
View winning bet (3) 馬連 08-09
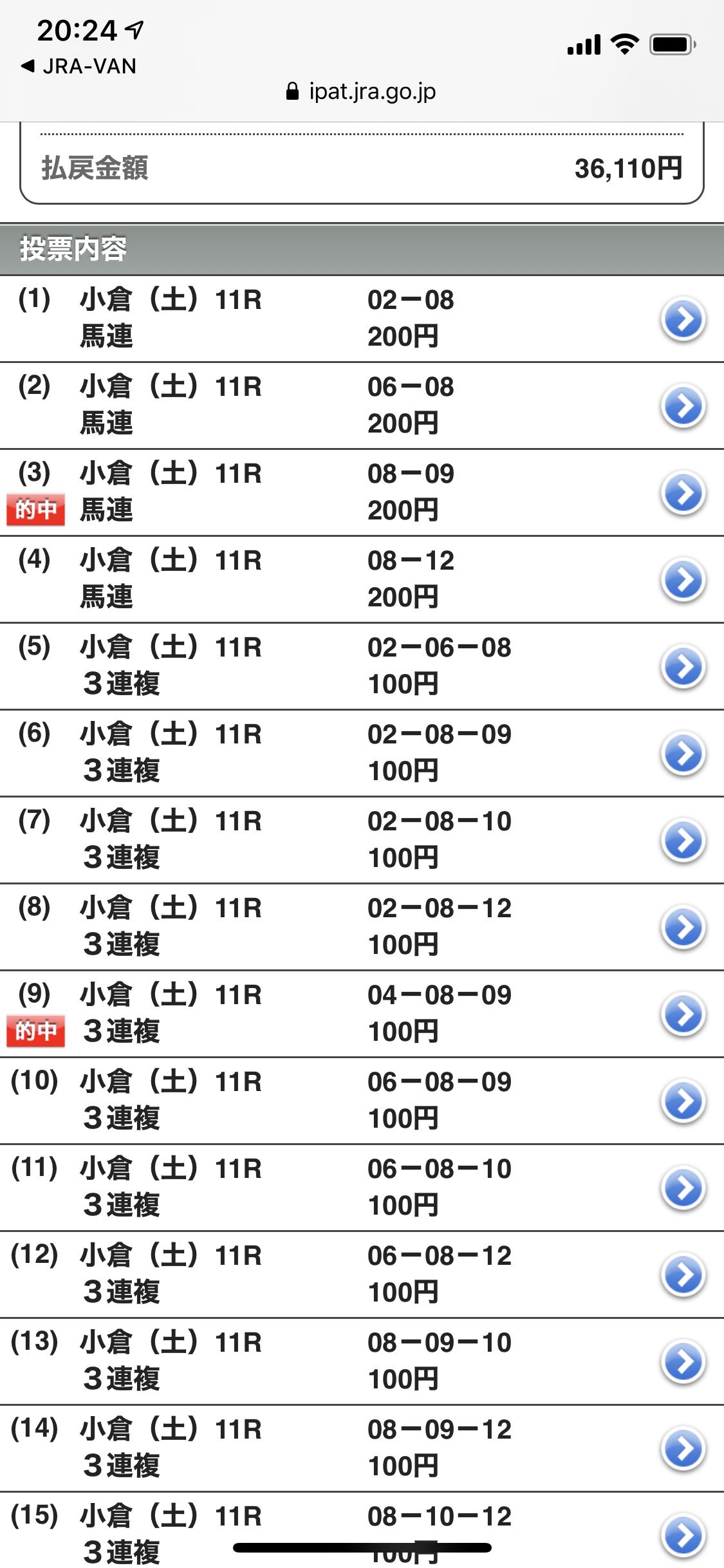(x=683, y=492)
